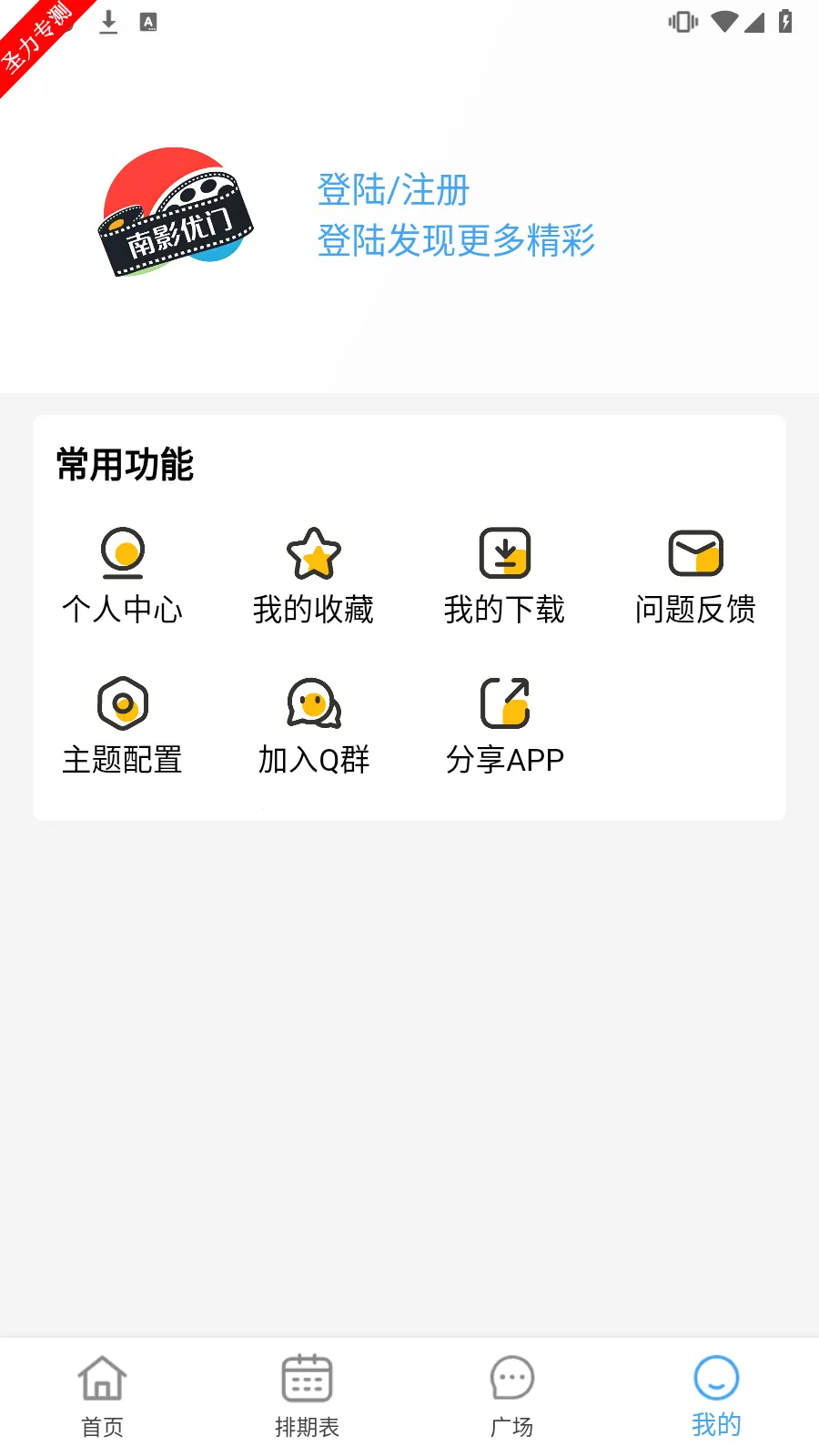Click 登陆发现更多精彩 text link
This screenshot has height=1456, width=819.
pos(456,241)
